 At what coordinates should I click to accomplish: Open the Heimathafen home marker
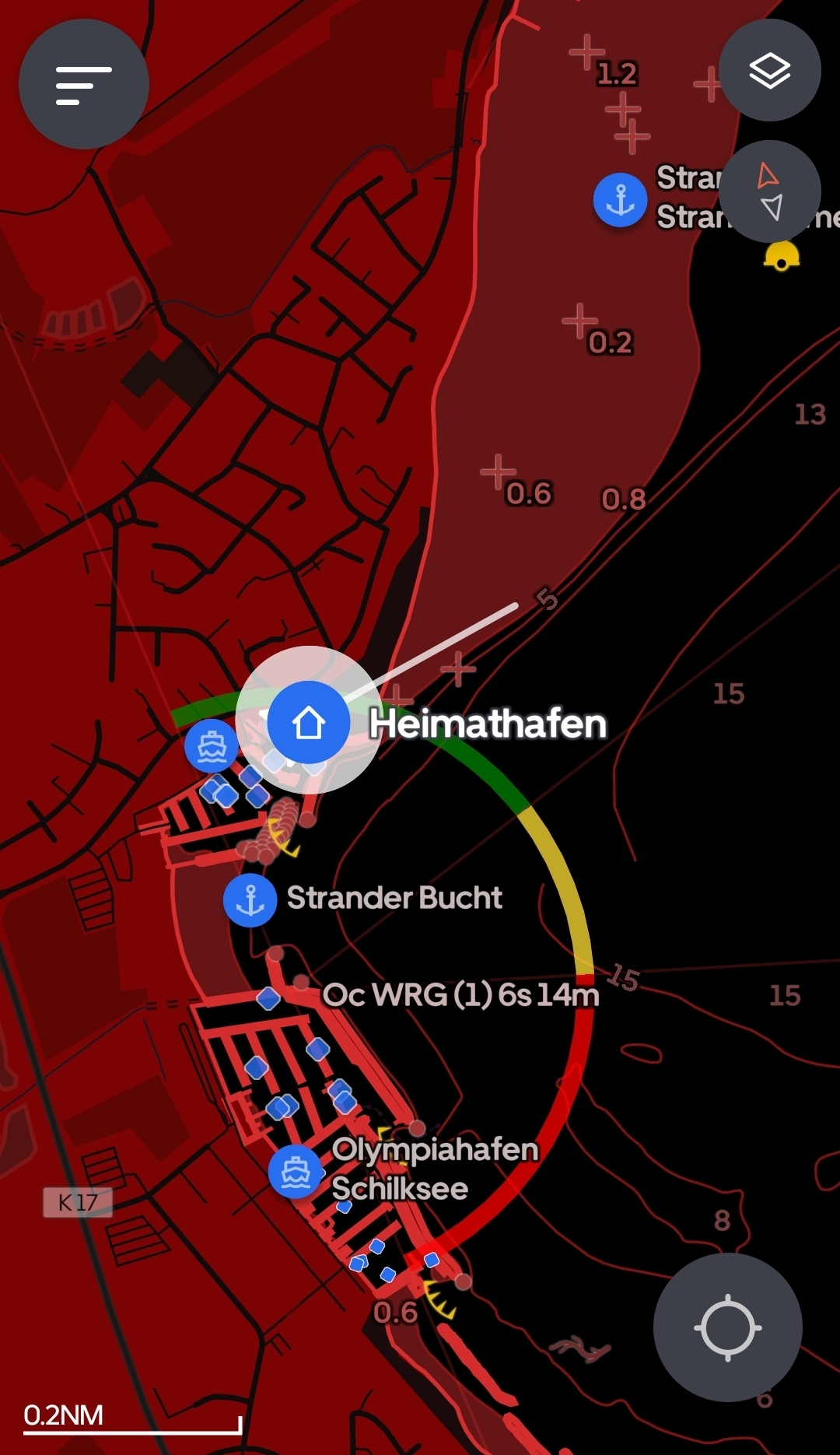[309, 722]
